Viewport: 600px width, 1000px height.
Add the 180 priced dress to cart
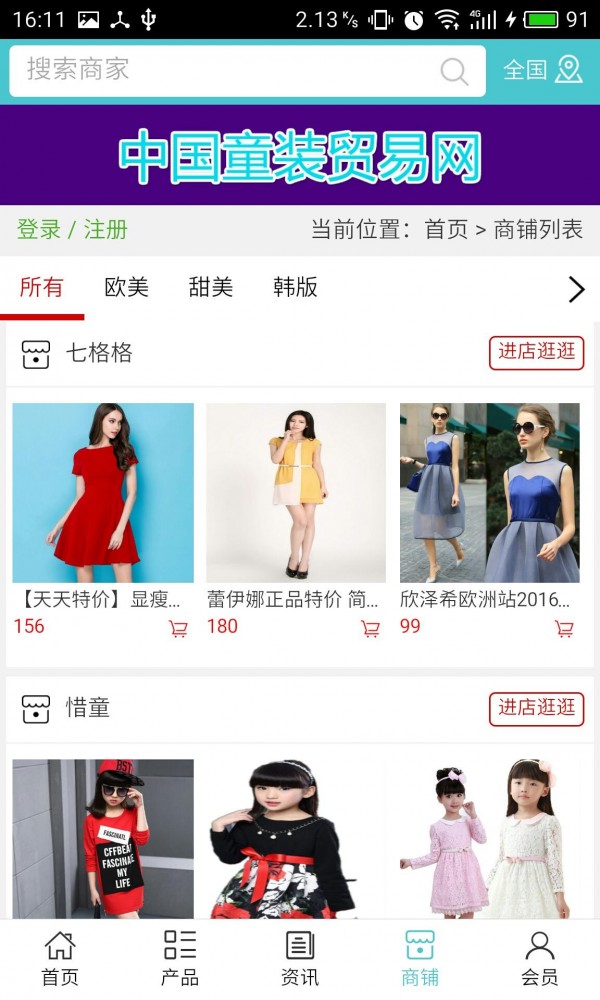coord(370,629)
